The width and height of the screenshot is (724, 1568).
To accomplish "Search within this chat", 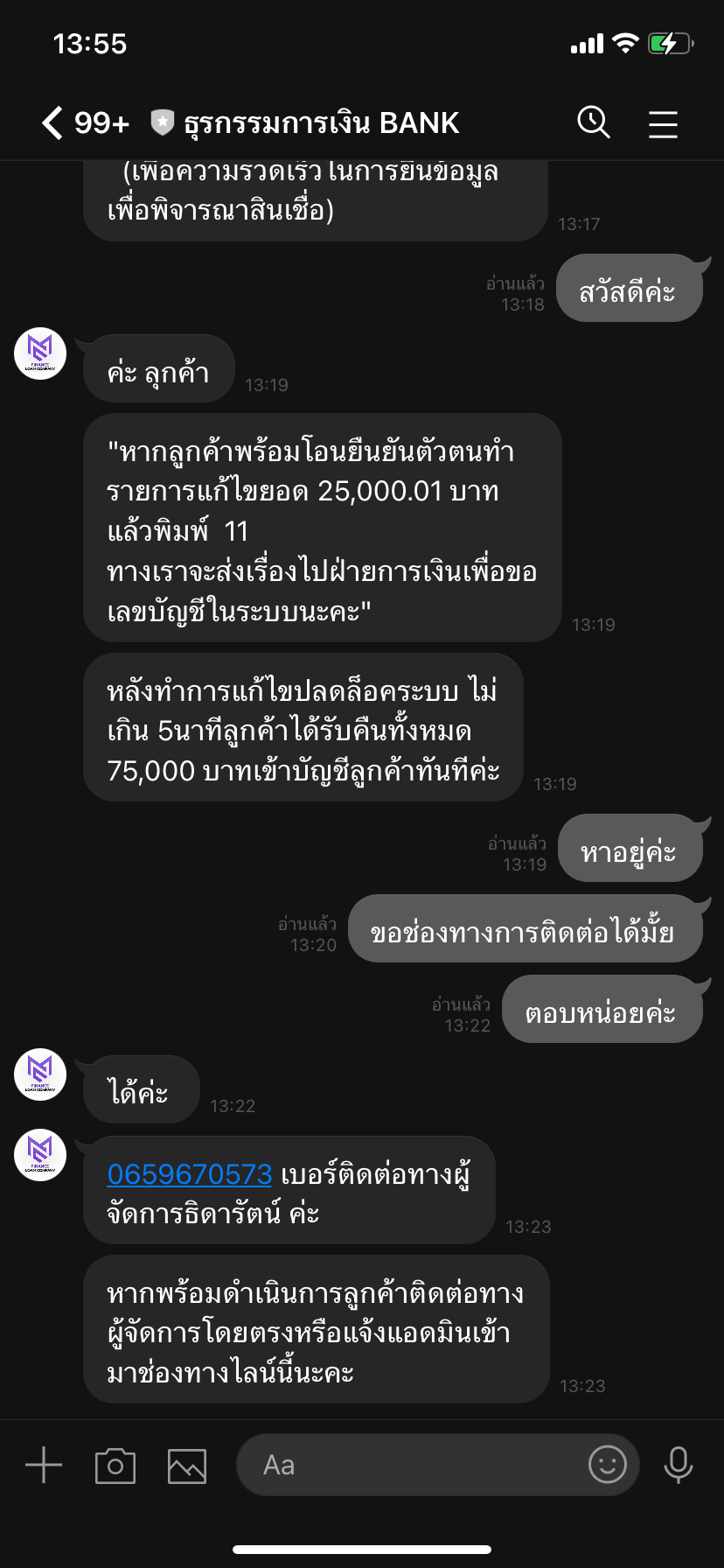I will [594, 122].
